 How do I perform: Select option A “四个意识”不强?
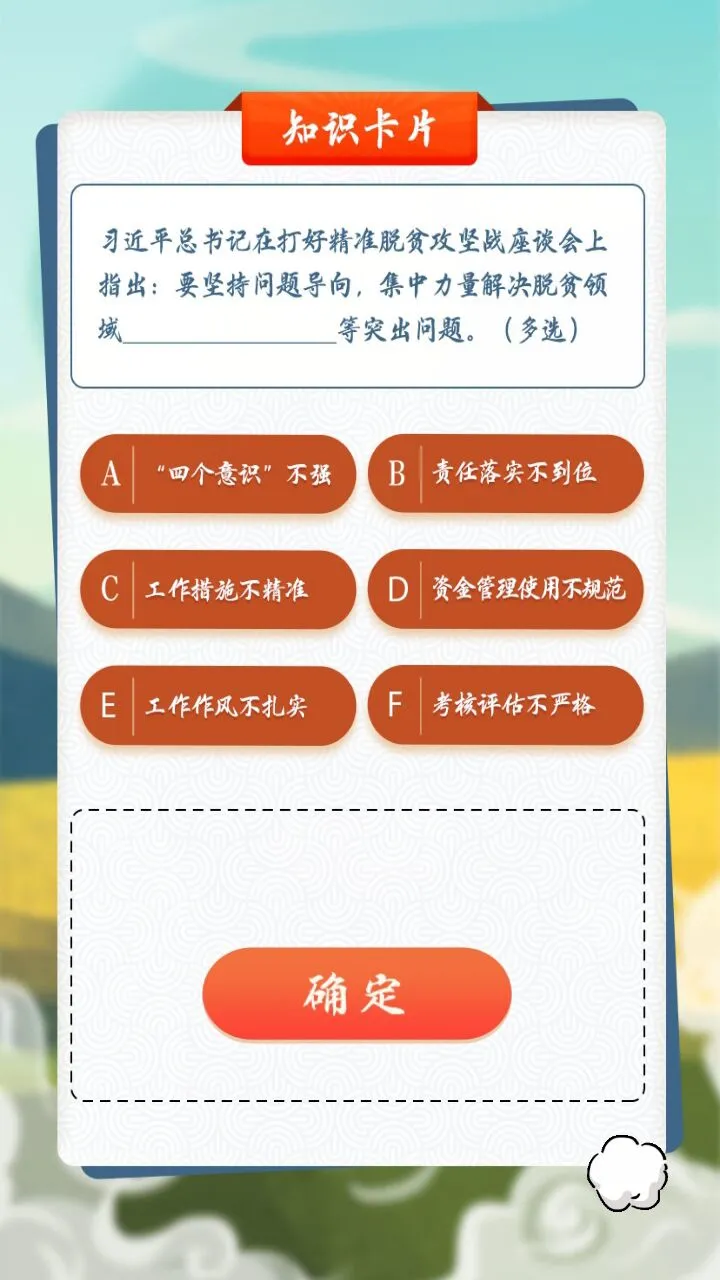pos(218,474)
